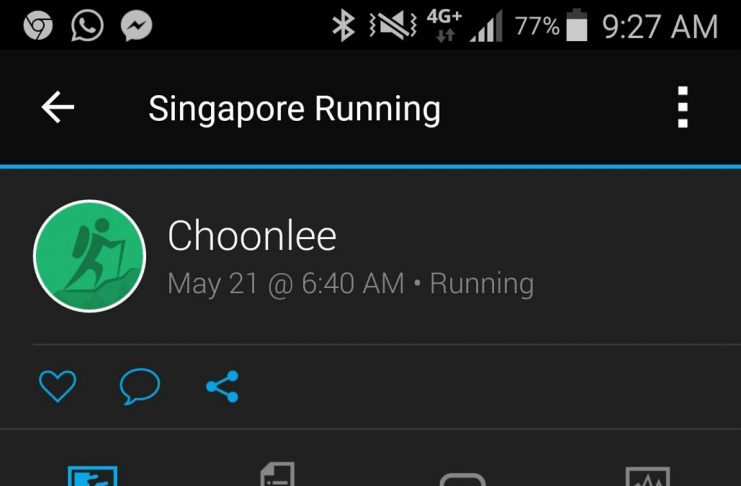Open comments on the activity
This screenshot has height=486, width=741.
pyautogui.click(x=140, y=386)
